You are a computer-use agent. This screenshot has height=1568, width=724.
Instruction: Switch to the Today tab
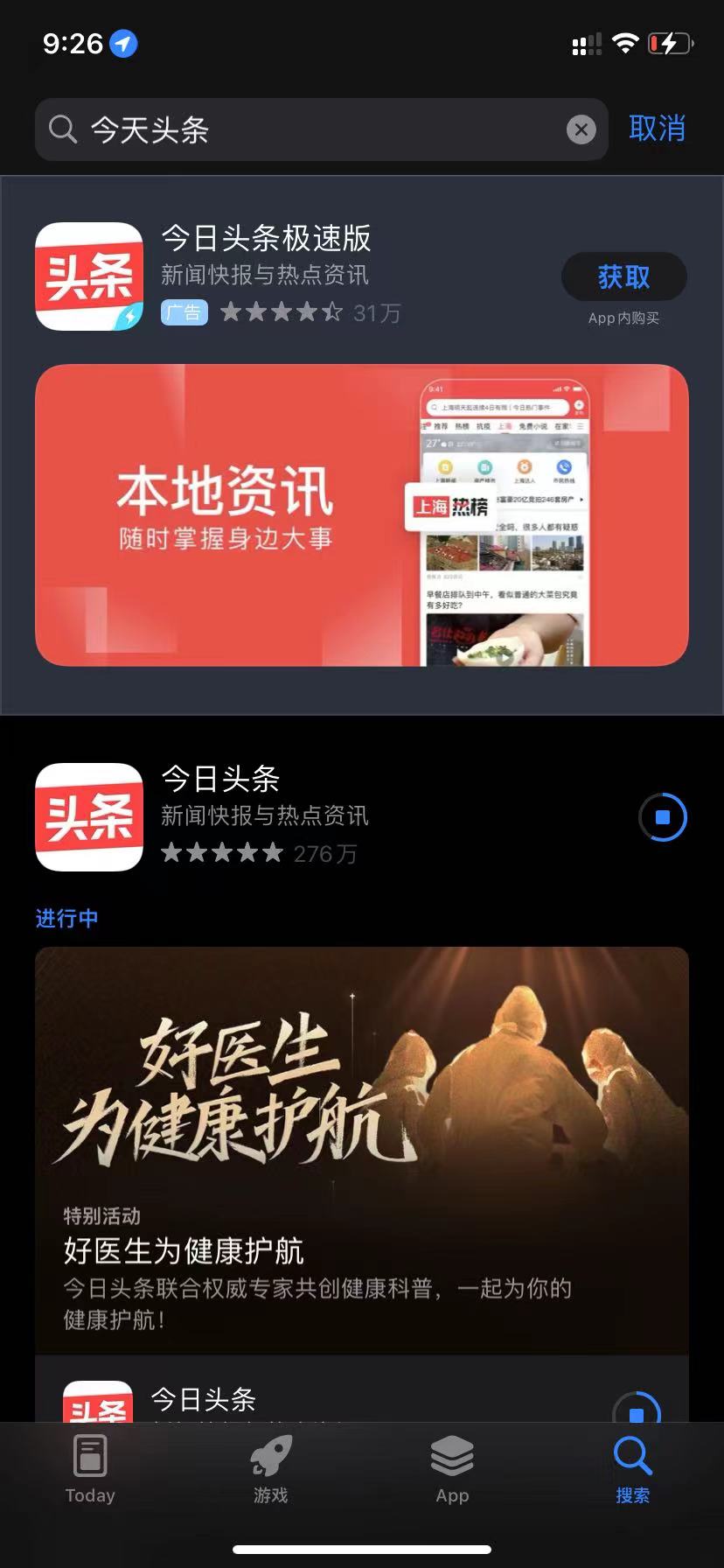coord(90,1470)
